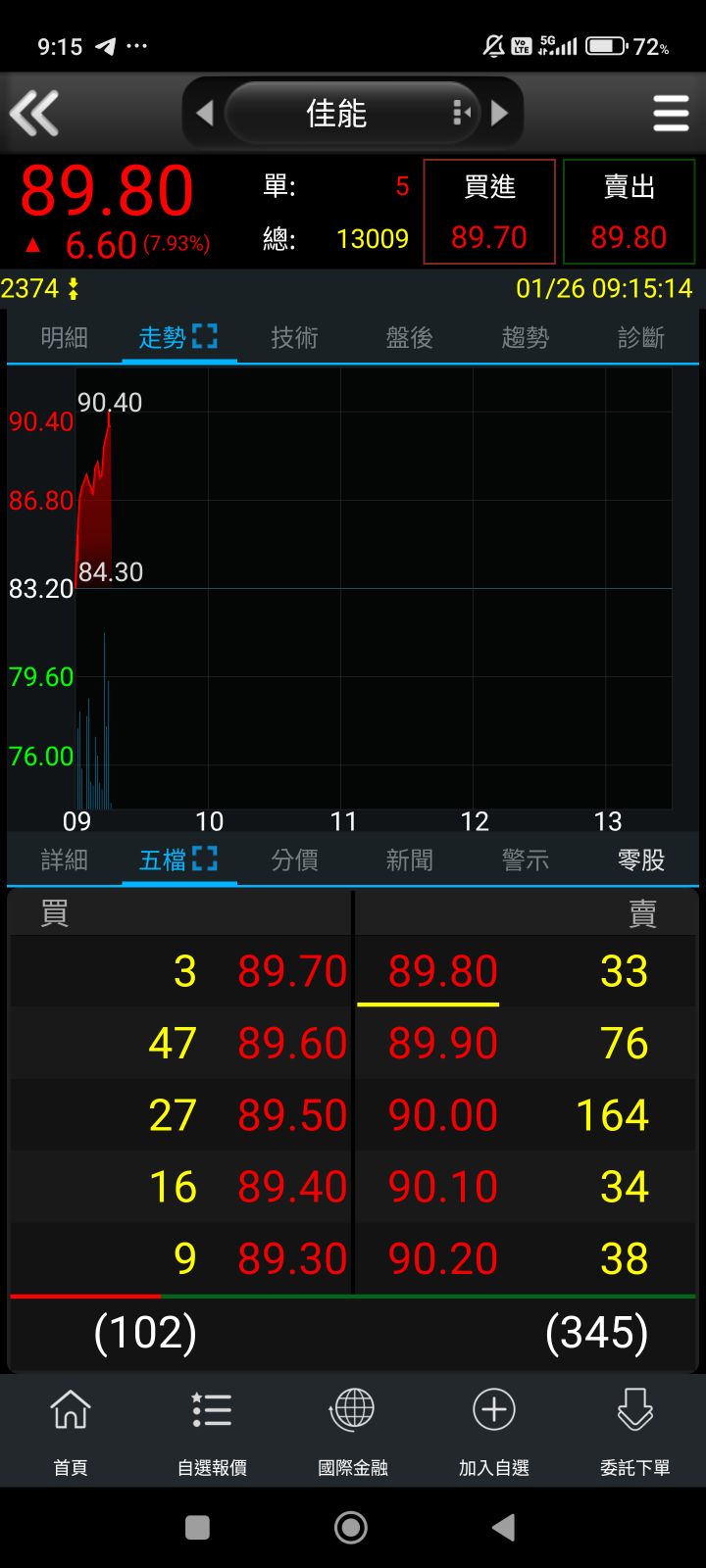
Task: Open the home screen via 首頁 icon
Action: pyautogui.click(x=69, y=1431)
